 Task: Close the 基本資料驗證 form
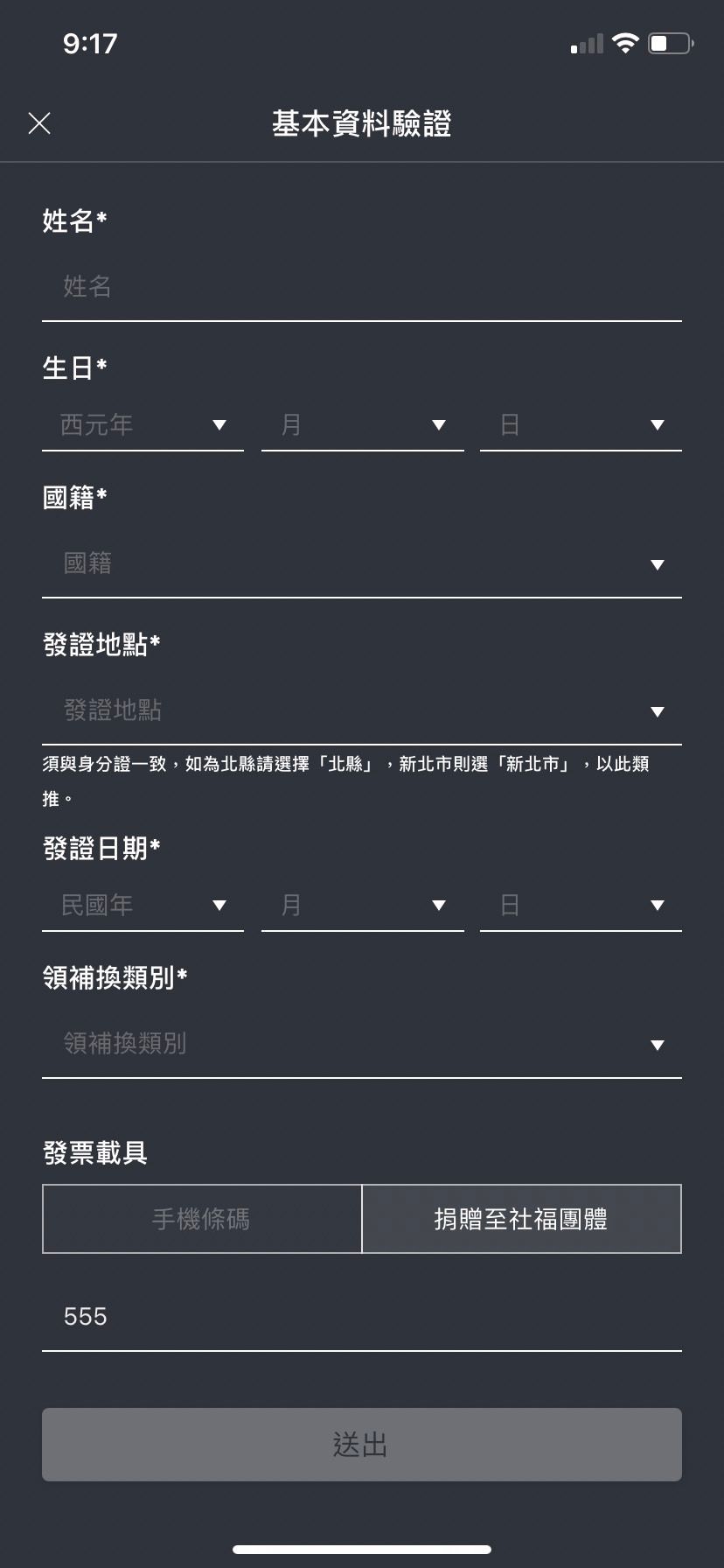(39, 123)
